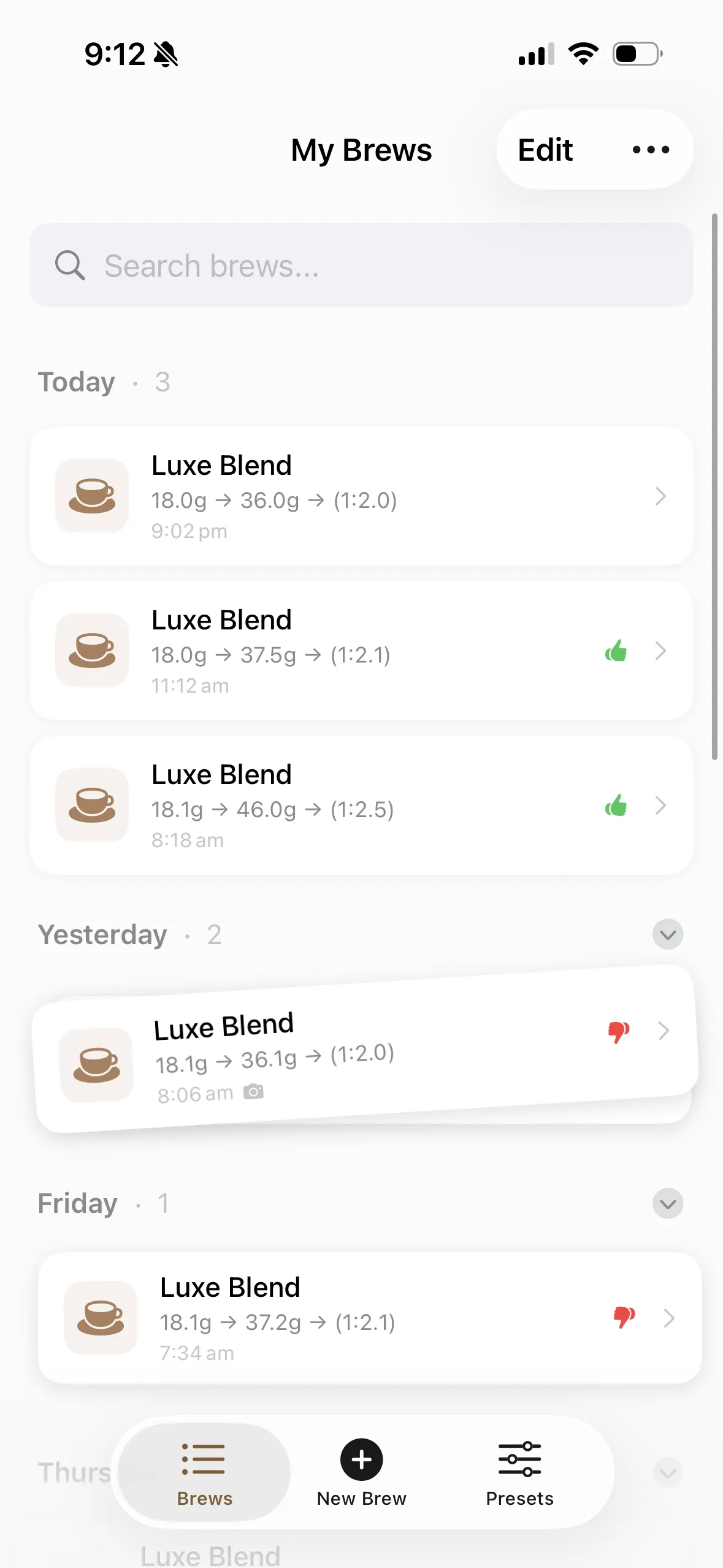Click the search magnifier icon
Viewport: 723px width, 1568px height.
70,266
